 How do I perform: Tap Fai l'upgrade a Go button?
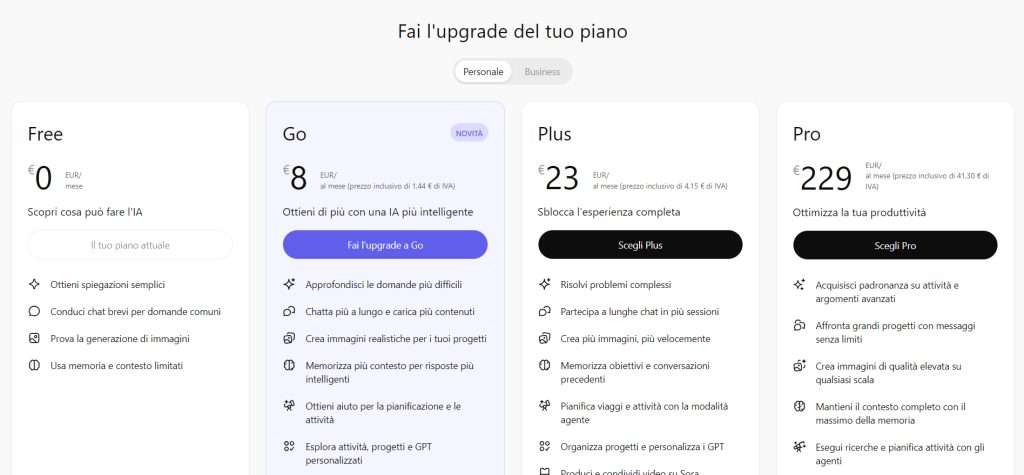[x=385, y=245]
